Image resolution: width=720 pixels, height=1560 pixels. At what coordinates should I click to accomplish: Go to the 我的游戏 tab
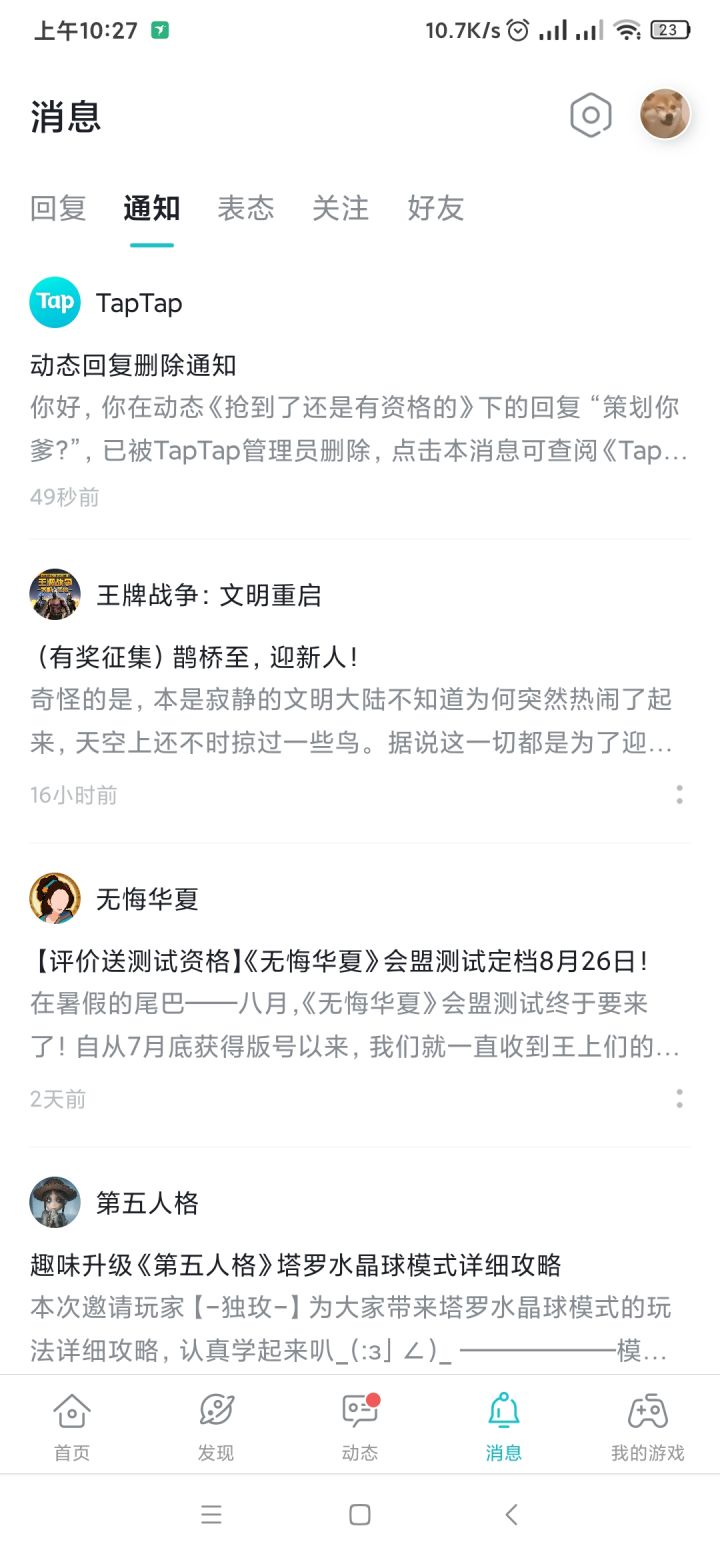pos(648,1425)
